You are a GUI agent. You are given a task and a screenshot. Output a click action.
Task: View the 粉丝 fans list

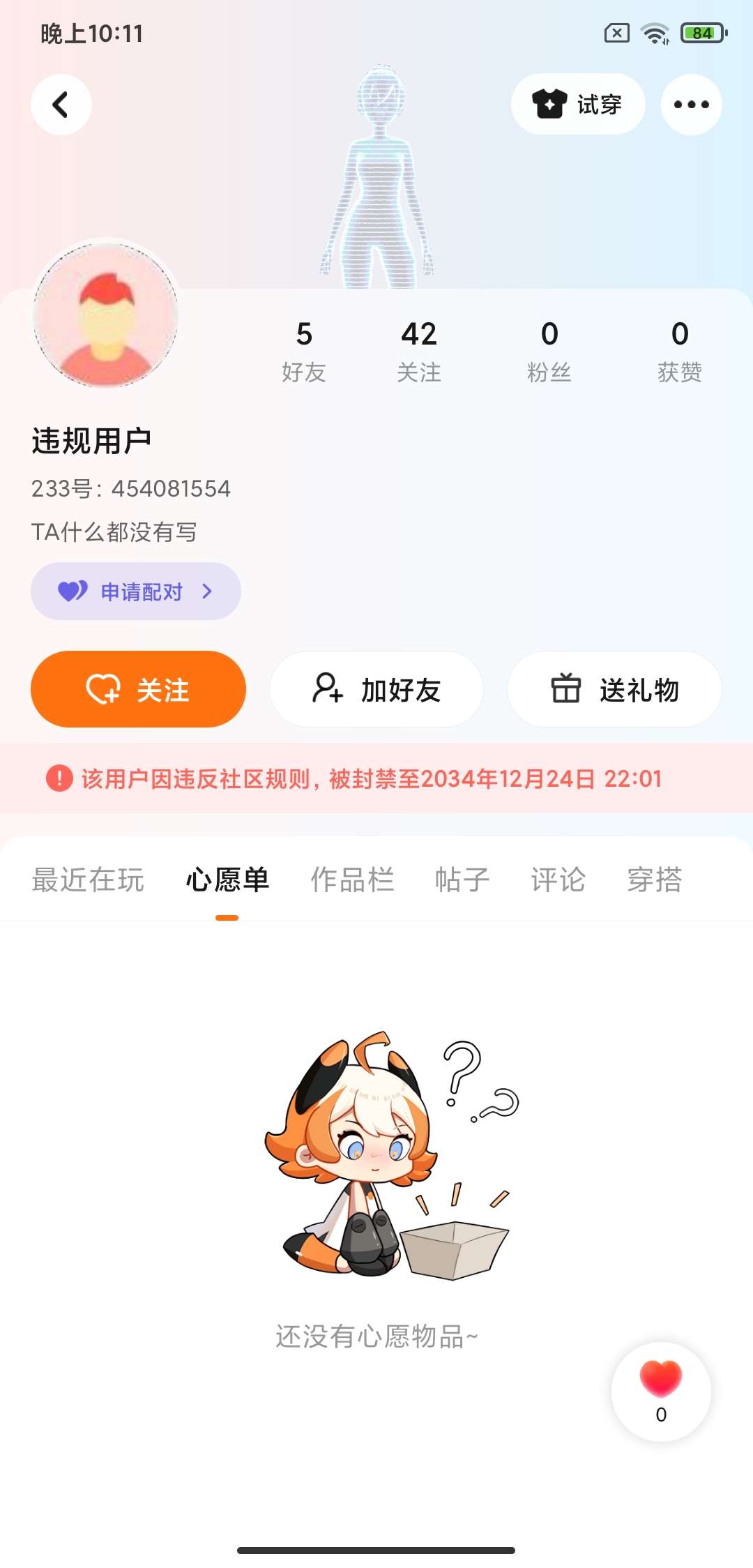[549, 351]
